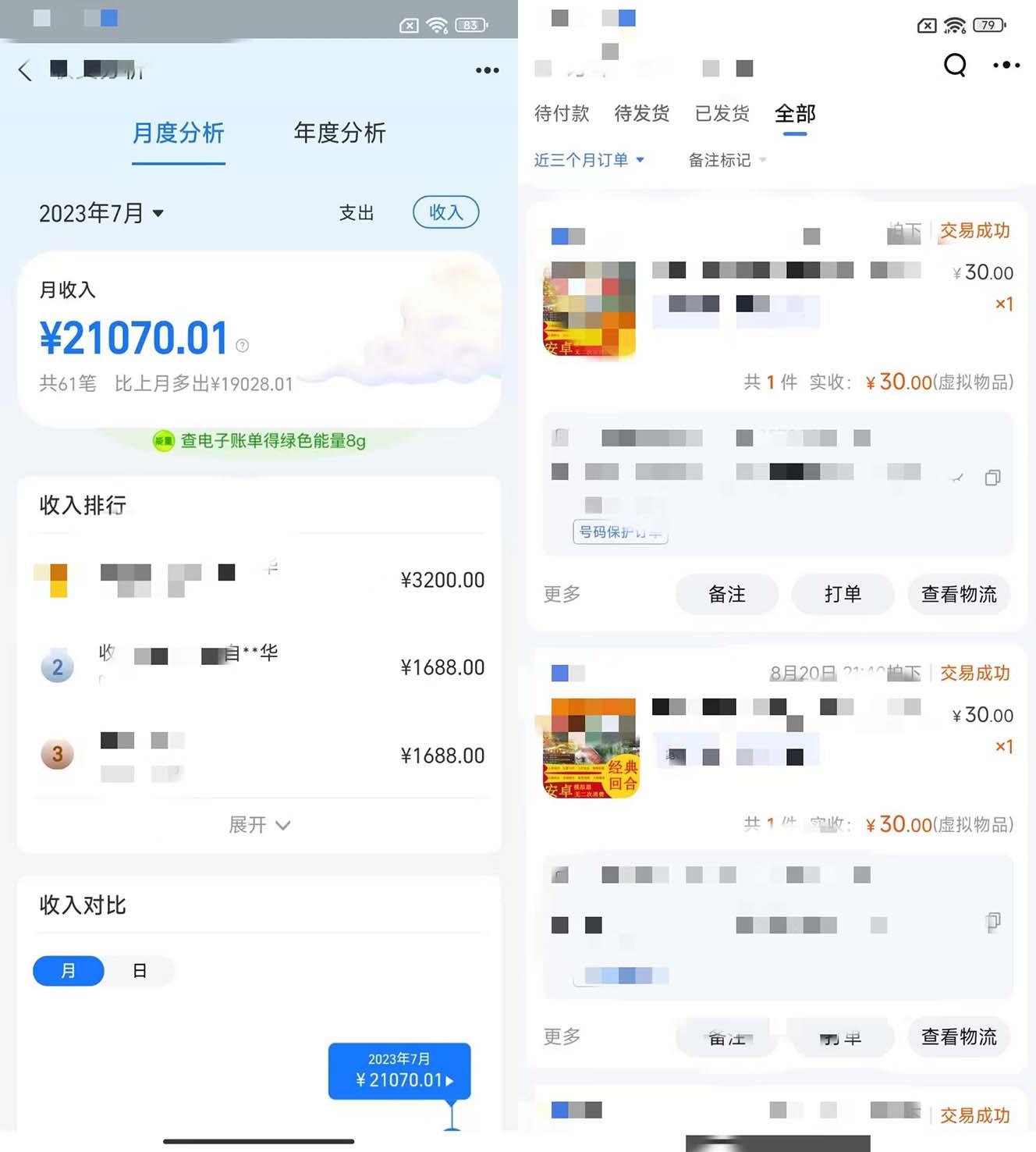Copy the second order's number with the copy icon
Image resolution: width=1036 pixels, height=1152 pixels.
[993, 921]
